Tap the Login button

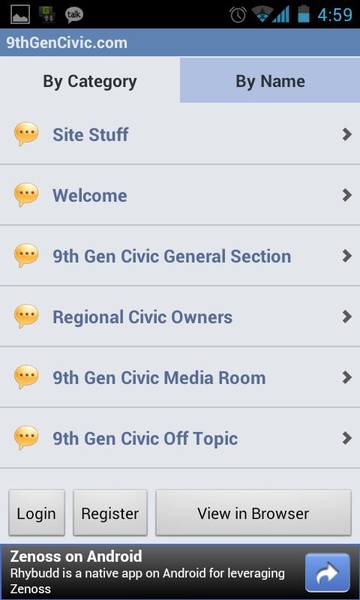click(x=37, y=513)
